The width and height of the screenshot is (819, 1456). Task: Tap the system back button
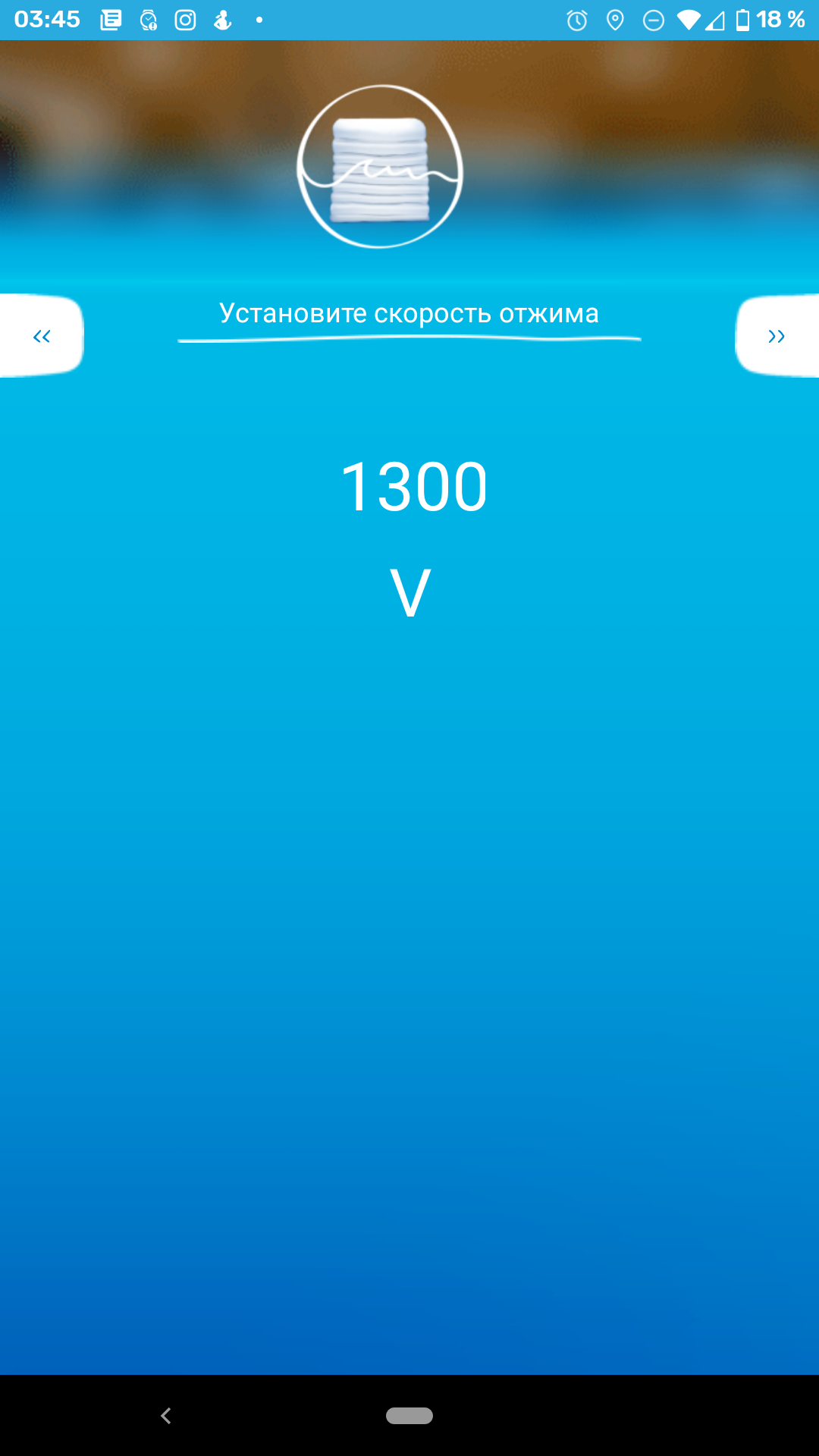coord(166,1415)
